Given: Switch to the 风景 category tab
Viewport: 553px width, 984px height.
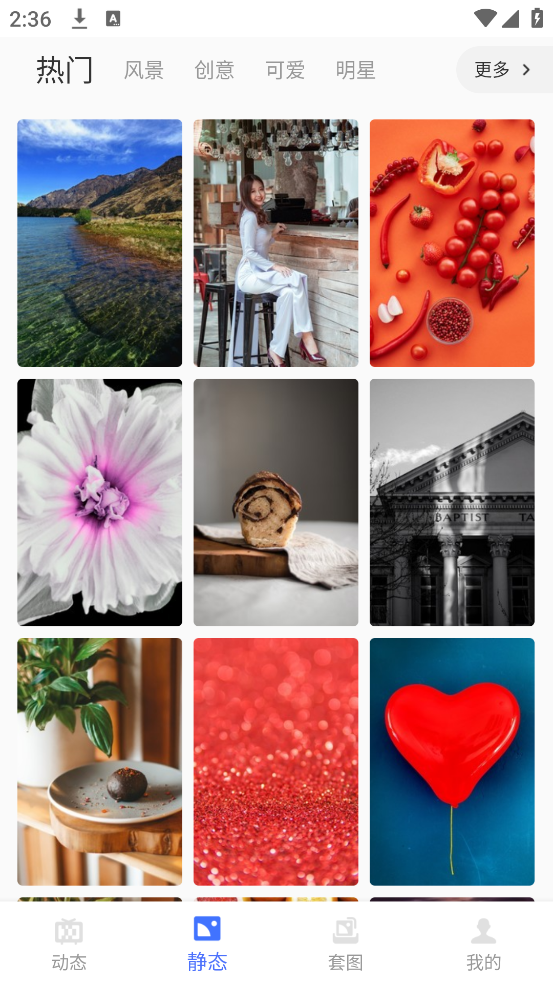Looking at the screenshot, I should (144, 70).
